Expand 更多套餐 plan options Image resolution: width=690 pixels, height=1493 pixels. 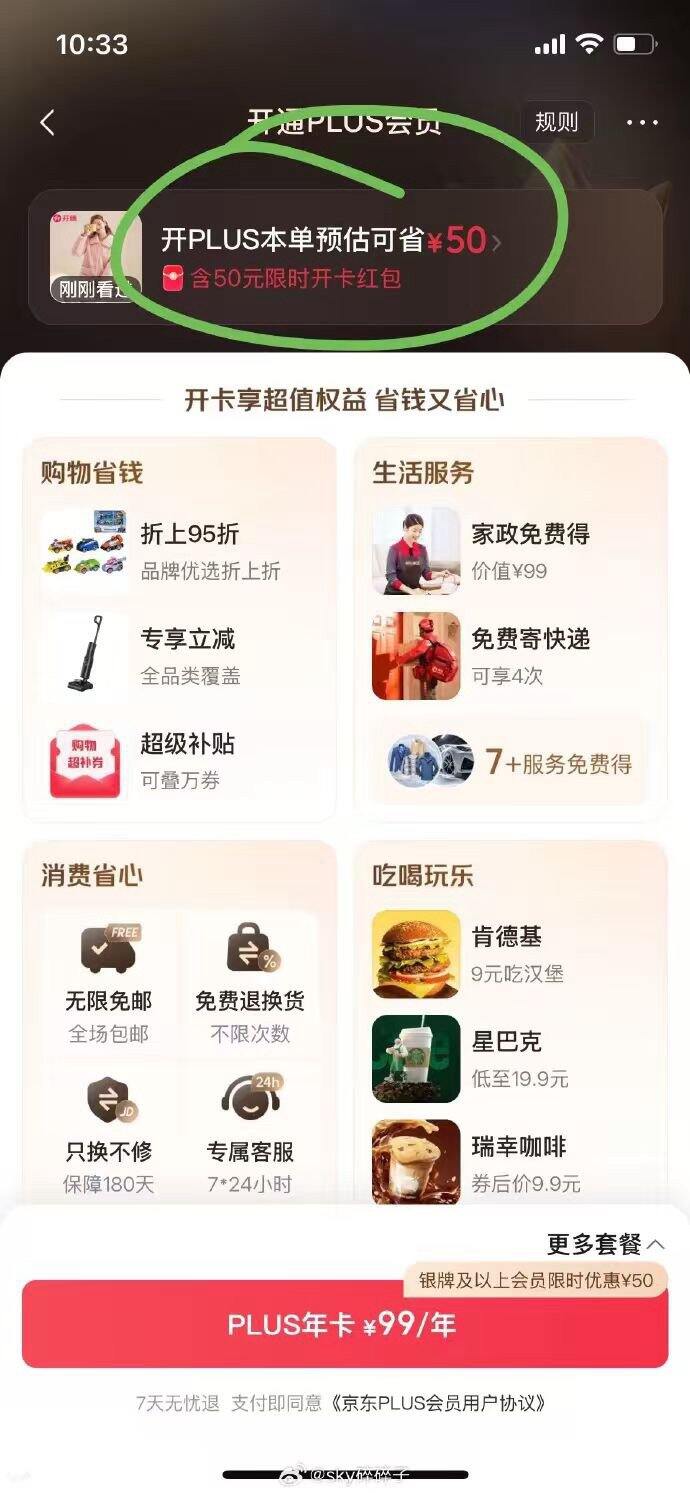click(605, 1244)
